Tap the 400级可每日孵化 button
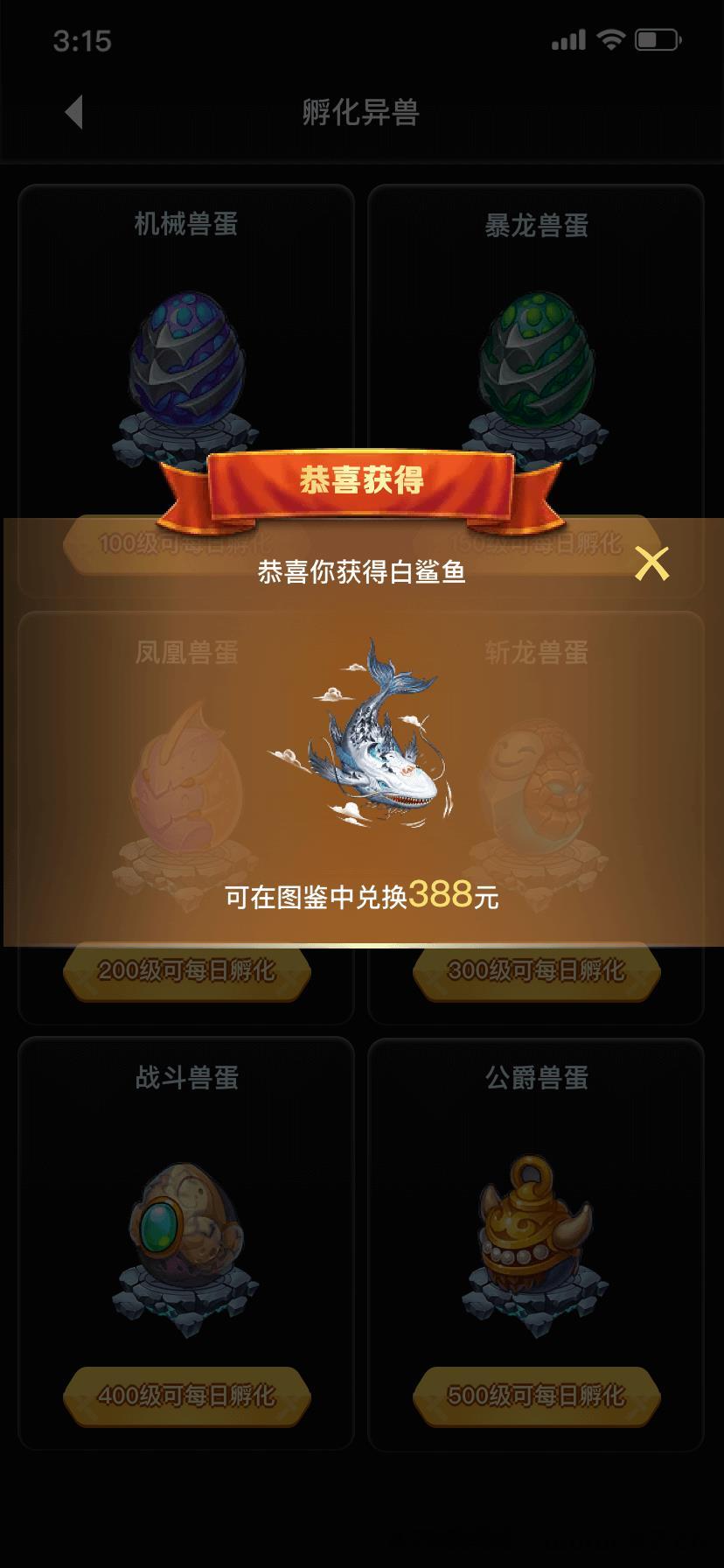The width and height of the screenshot is (724, 1568). point(186,1395)
